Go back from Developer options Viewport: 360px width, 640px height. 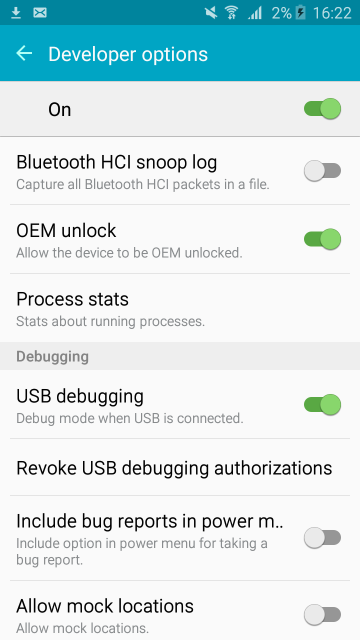pos(24,53)
